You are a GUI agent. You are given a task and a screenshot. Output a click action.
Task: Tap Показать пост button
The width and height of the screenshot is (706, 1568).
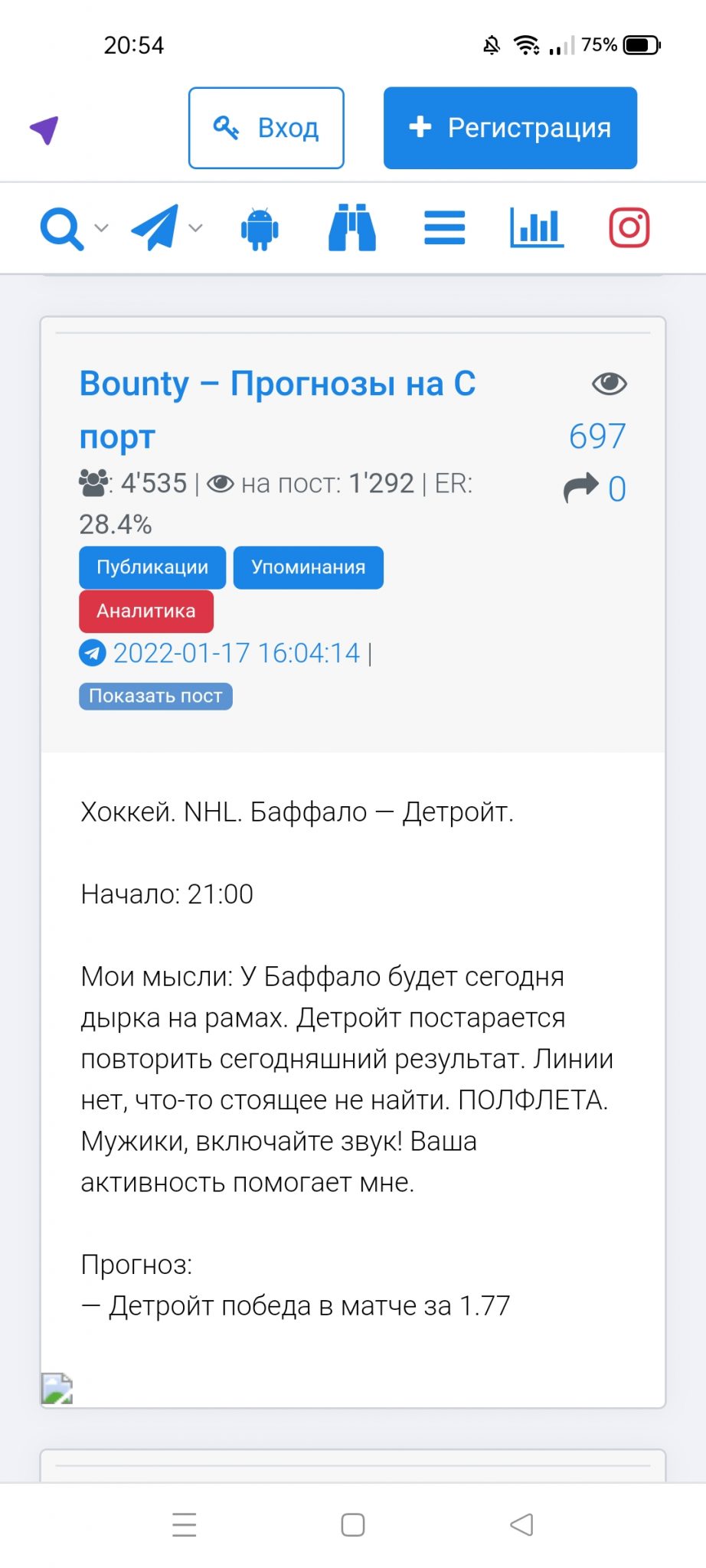155,696
